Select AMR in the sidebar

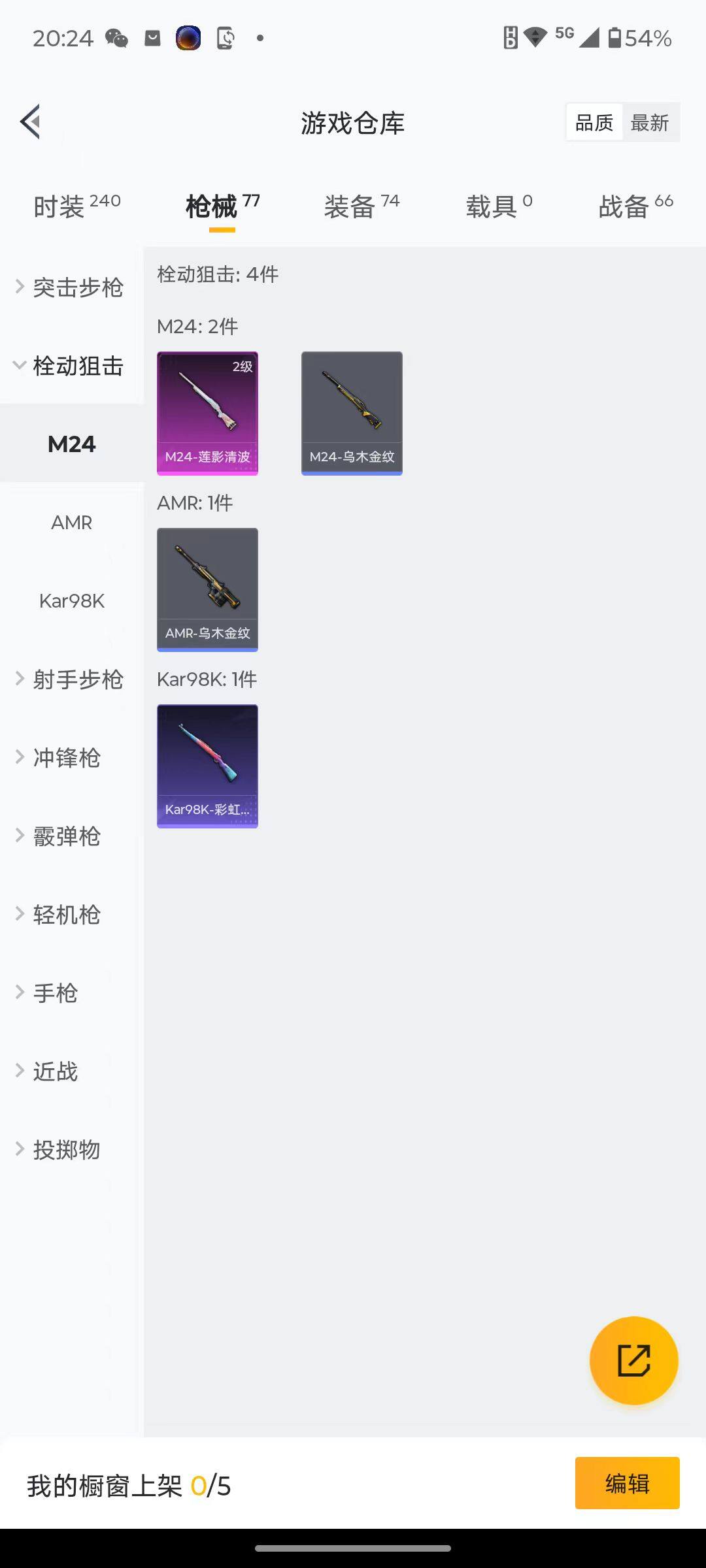coord(72,523)
